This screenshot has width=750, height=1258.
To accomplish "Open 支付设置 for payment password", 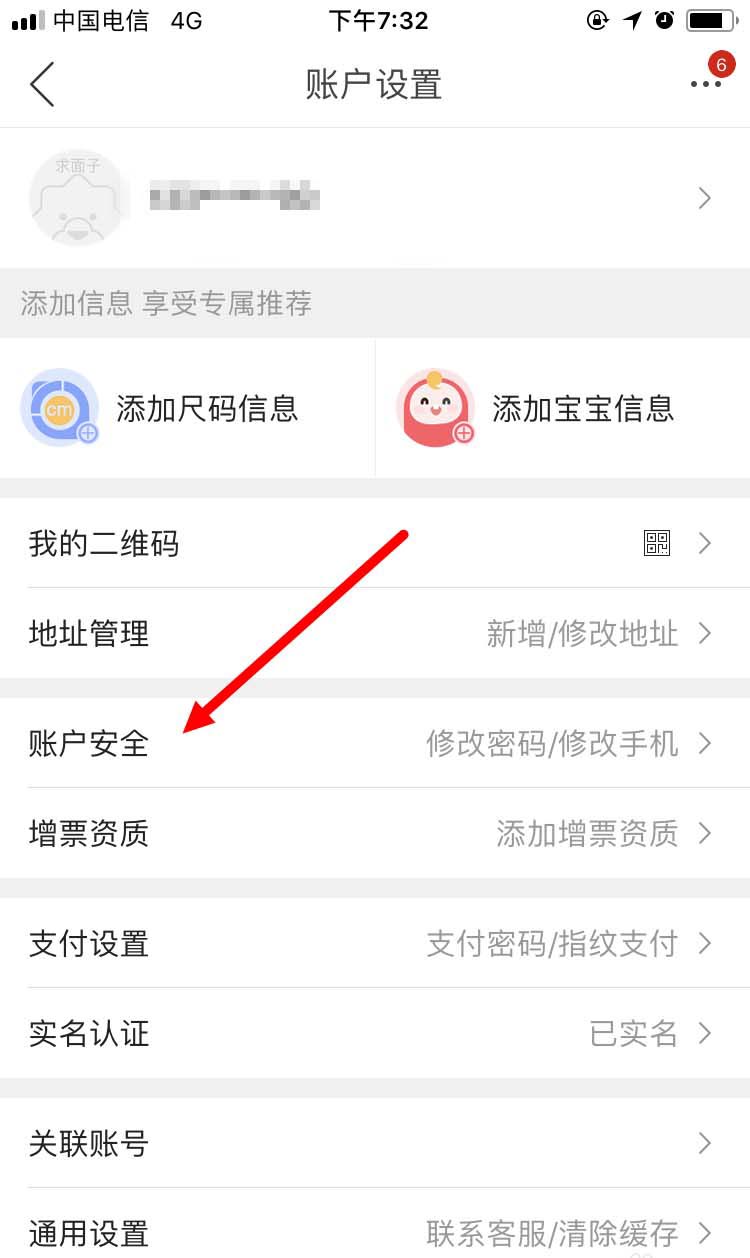I will tap(375, 943).
